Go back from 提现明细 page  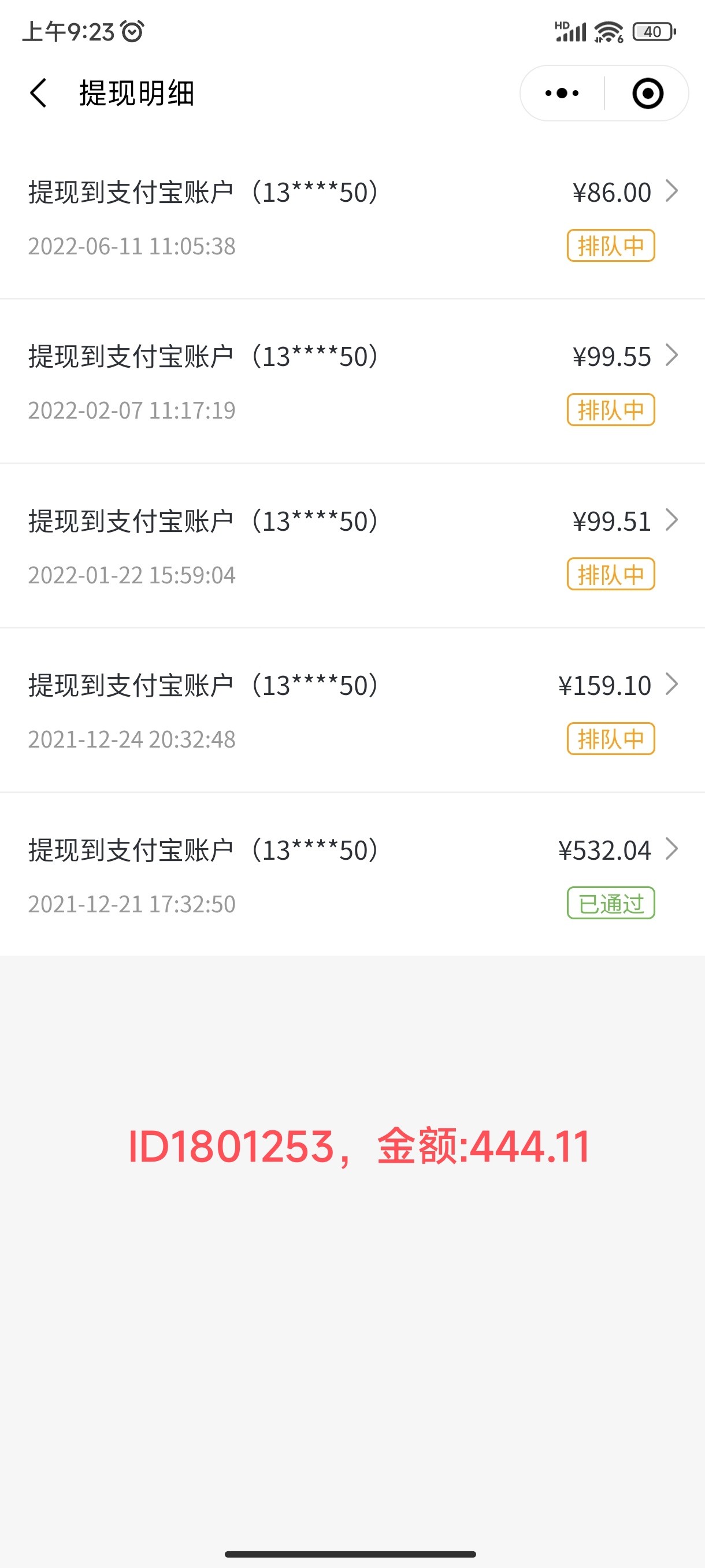(38, 93)
